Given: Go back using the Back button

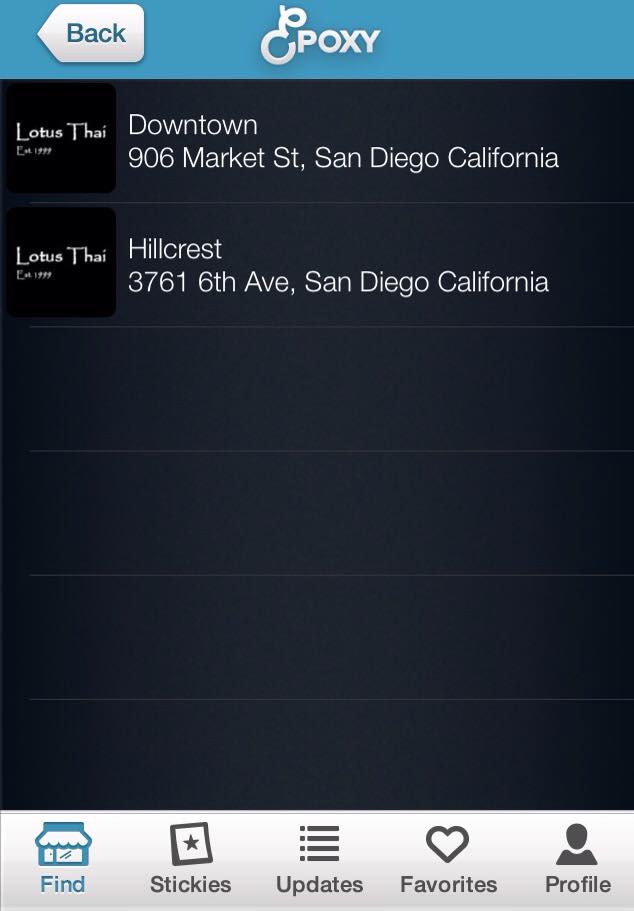Looking at the screenshot, I should click(x=92, y=34).
